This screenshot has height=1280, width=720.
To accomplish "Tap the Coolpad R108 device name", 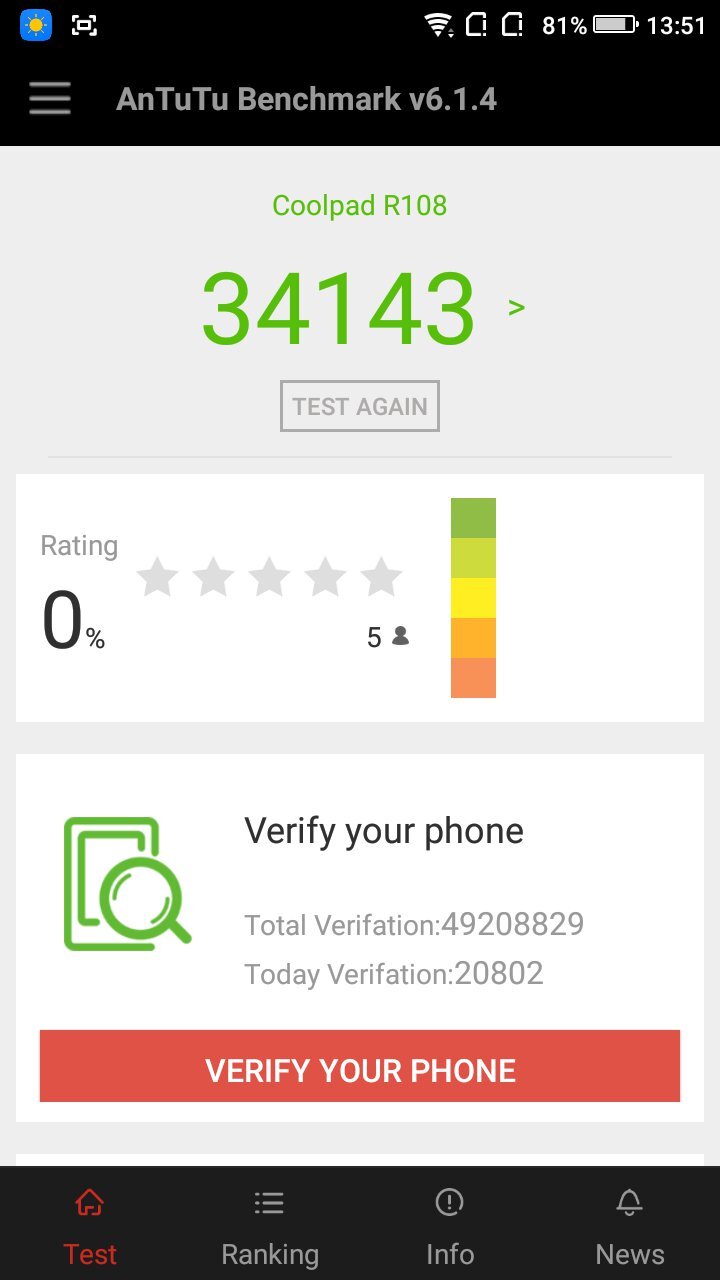I will (359, 205).
